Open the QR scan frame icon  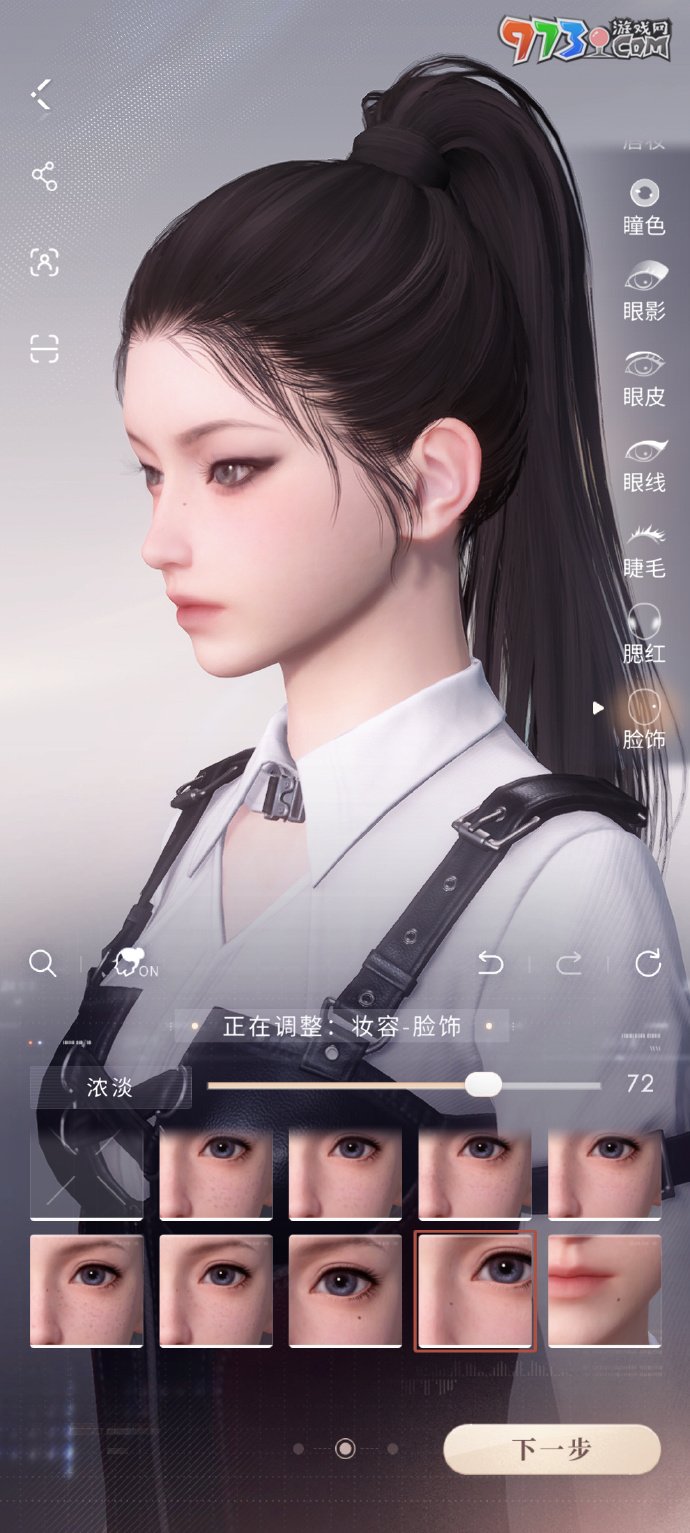[x=44, y=348]
